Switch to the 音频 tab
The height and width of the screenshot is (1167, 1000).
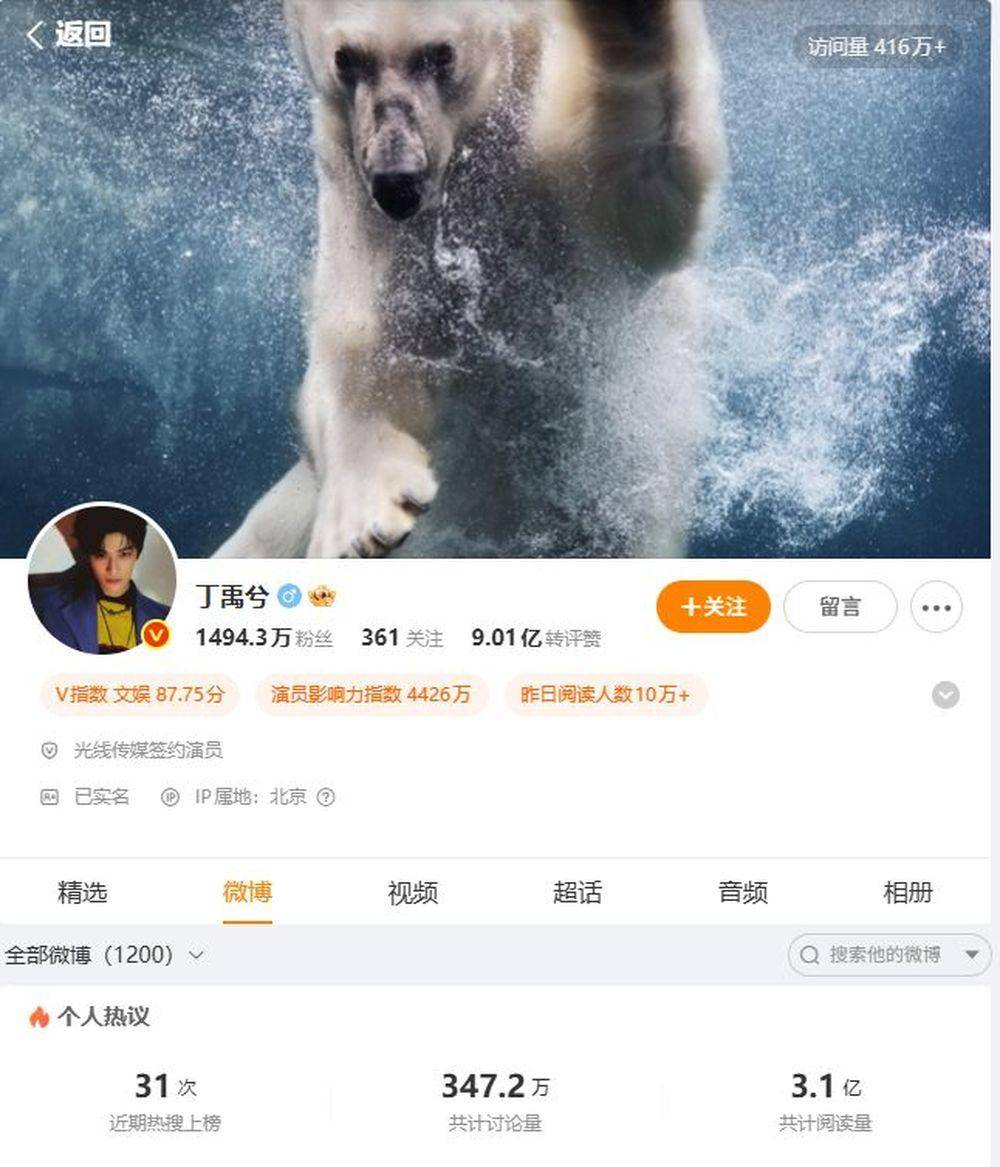[743, 892]
